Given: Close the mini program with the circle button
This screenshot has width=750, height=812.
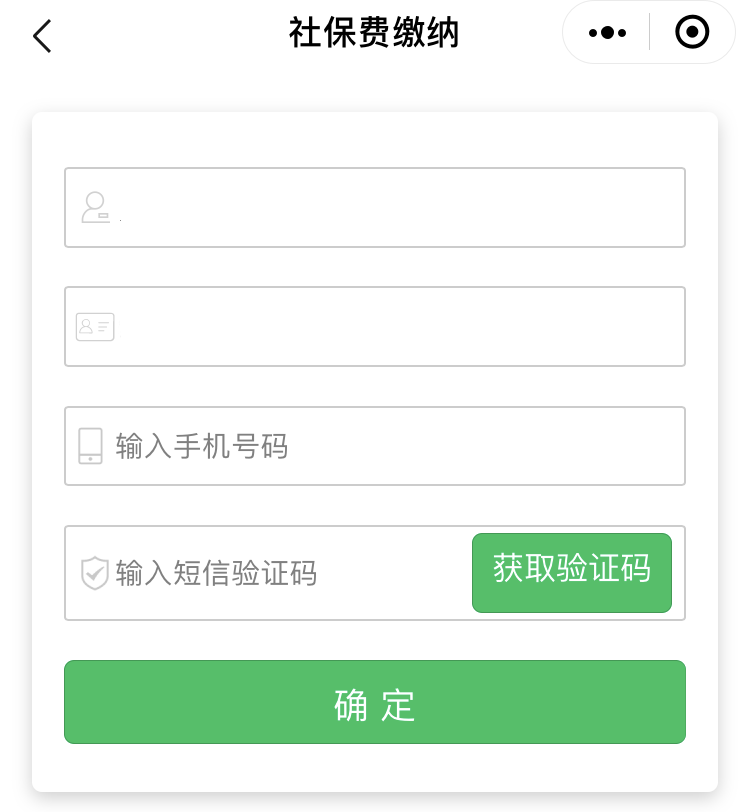Looking at the screenshot, I should pos(692,33).
